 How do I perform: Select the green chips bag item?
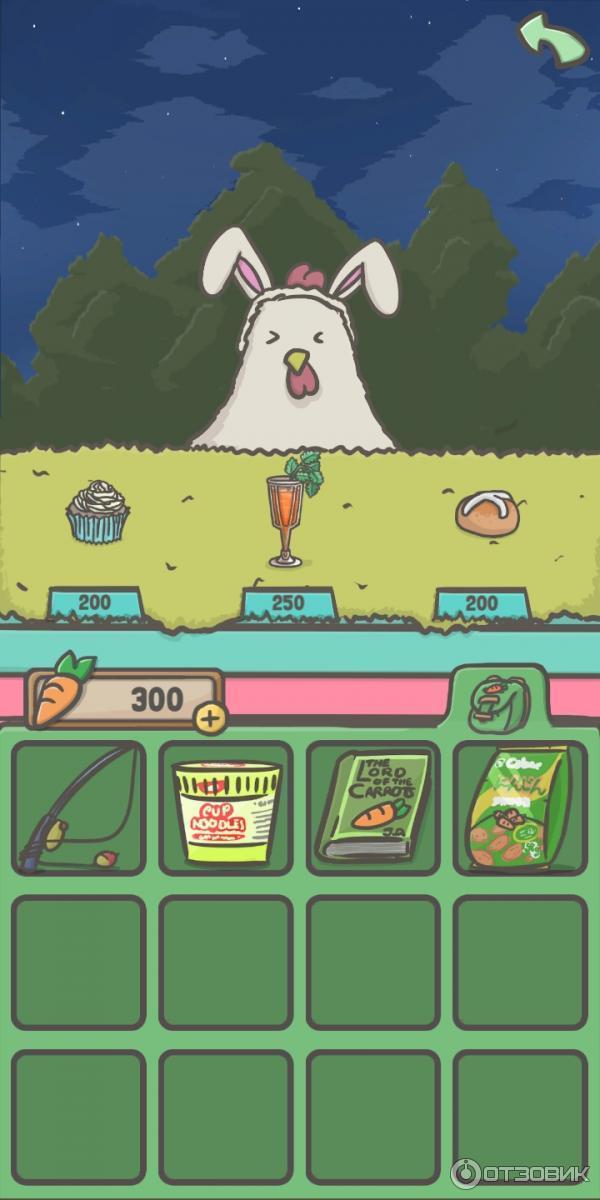click(x=520, y=808)
